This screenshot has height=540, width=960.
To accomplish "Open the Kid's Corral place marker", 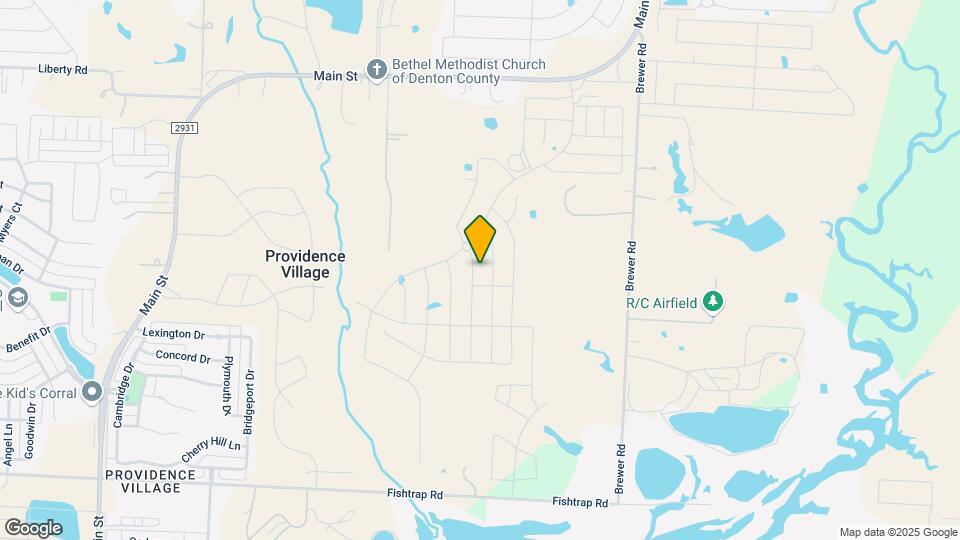I will (93, 392).
